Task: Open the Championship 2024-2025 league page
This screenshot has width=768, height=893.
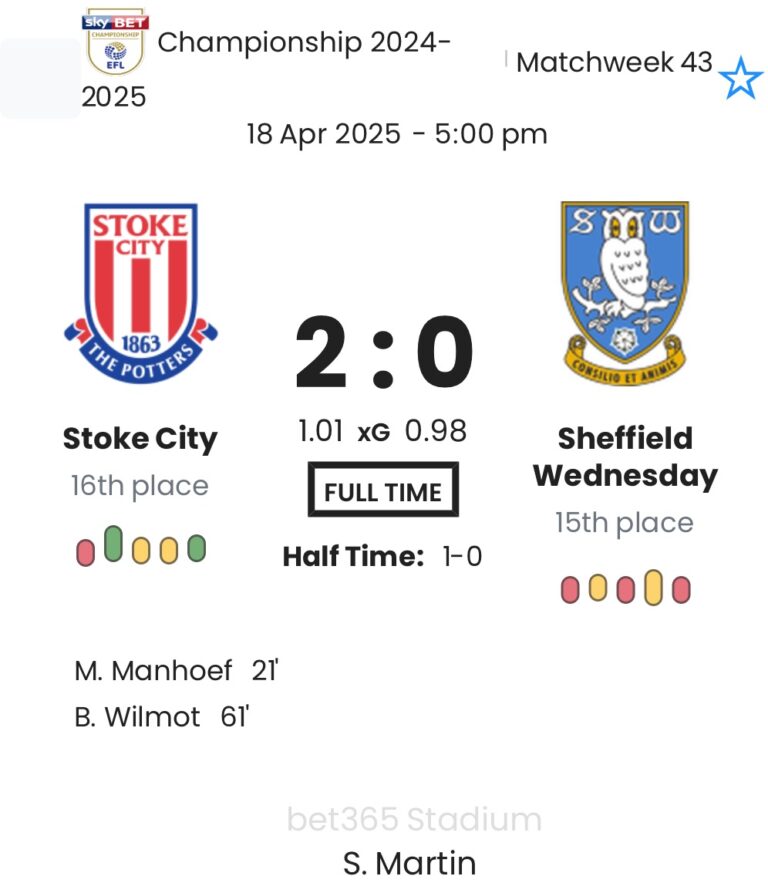Action: pyautogui.click(x=304, y=43)
